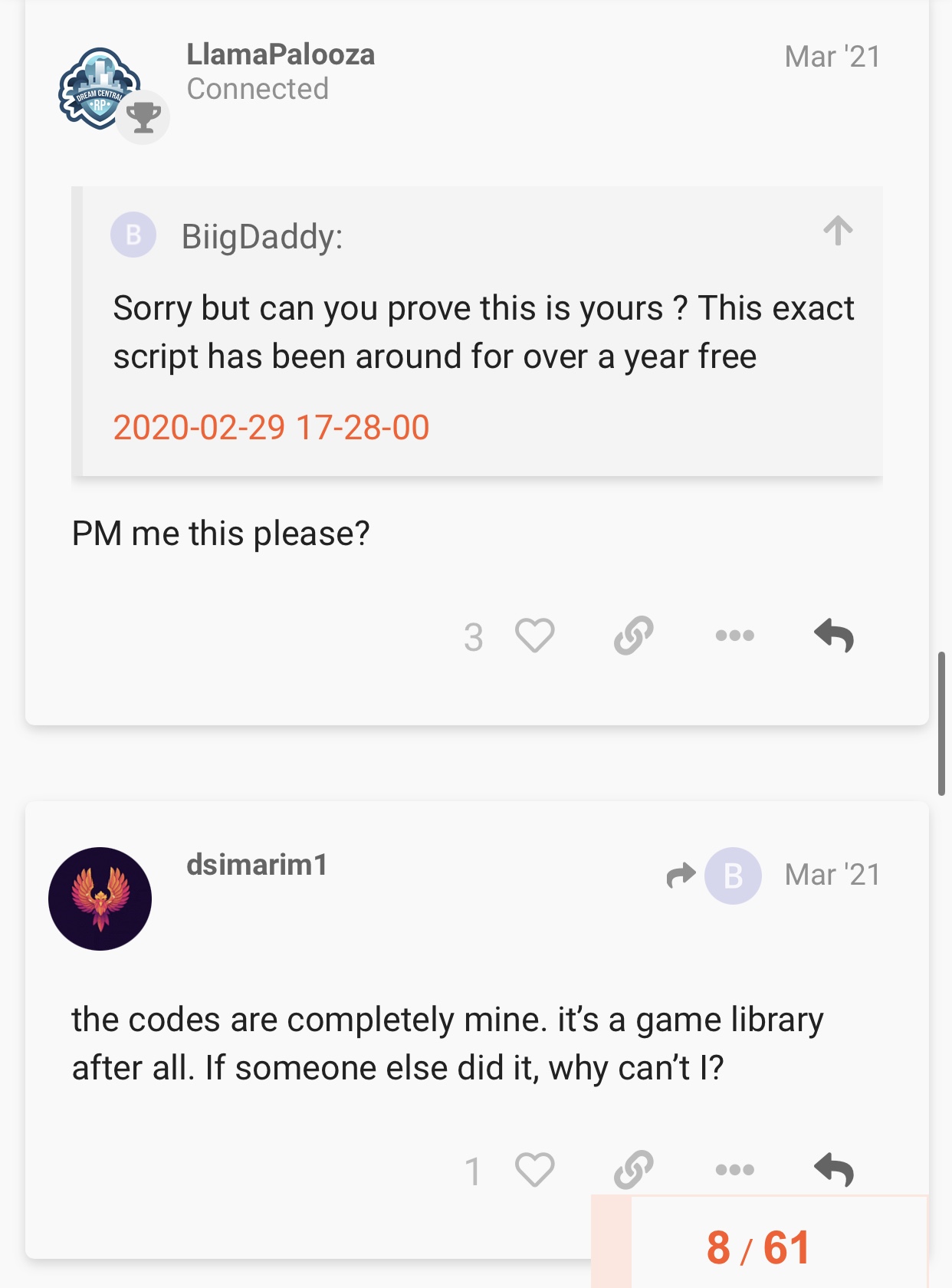Open dsimarim1's profile avatar
The height and width of the screenshot is (1288, 952).
pyautogui.click(x=100, y=899)
